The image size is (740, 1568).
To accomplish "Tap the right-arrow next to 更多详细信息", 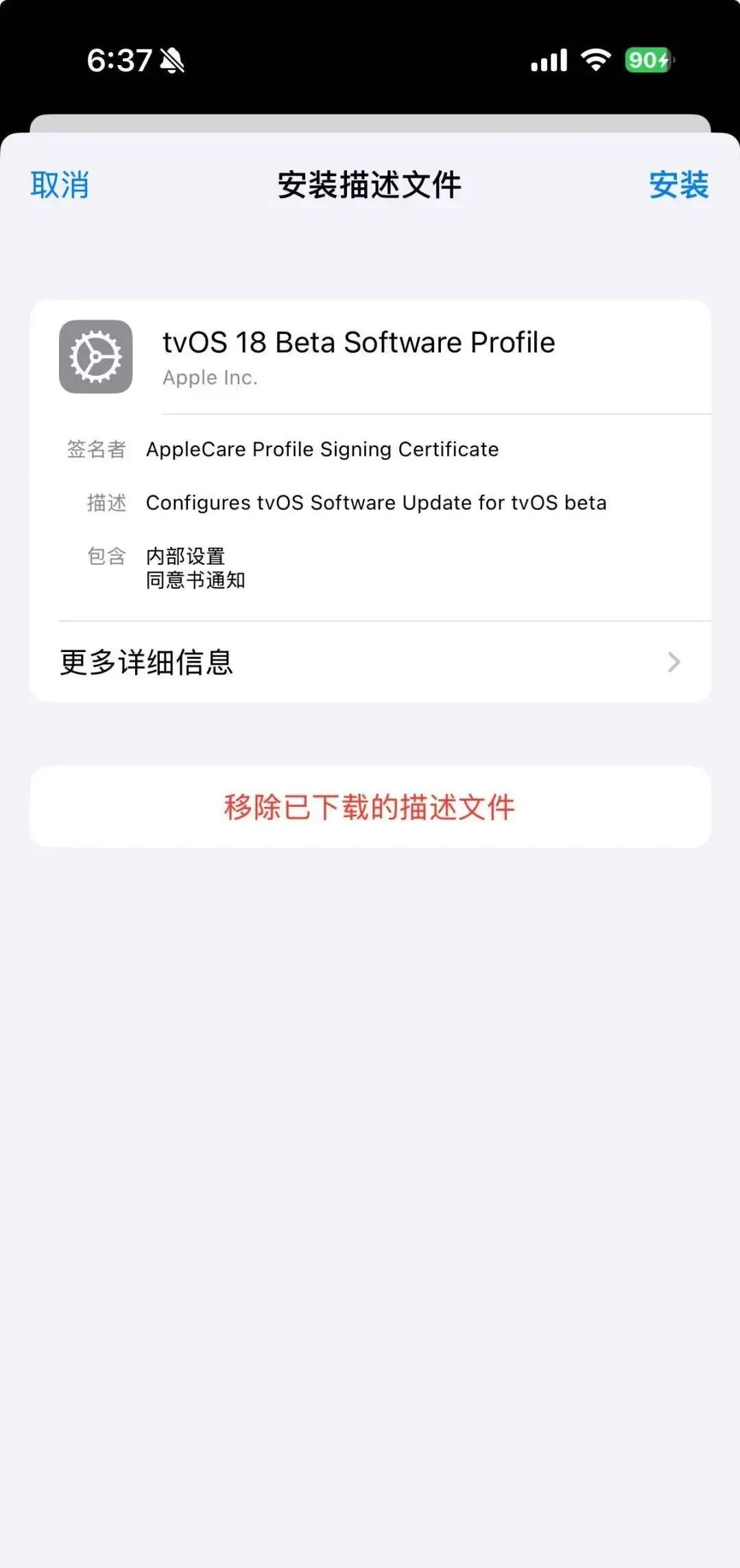I will [x=673, y=662].
